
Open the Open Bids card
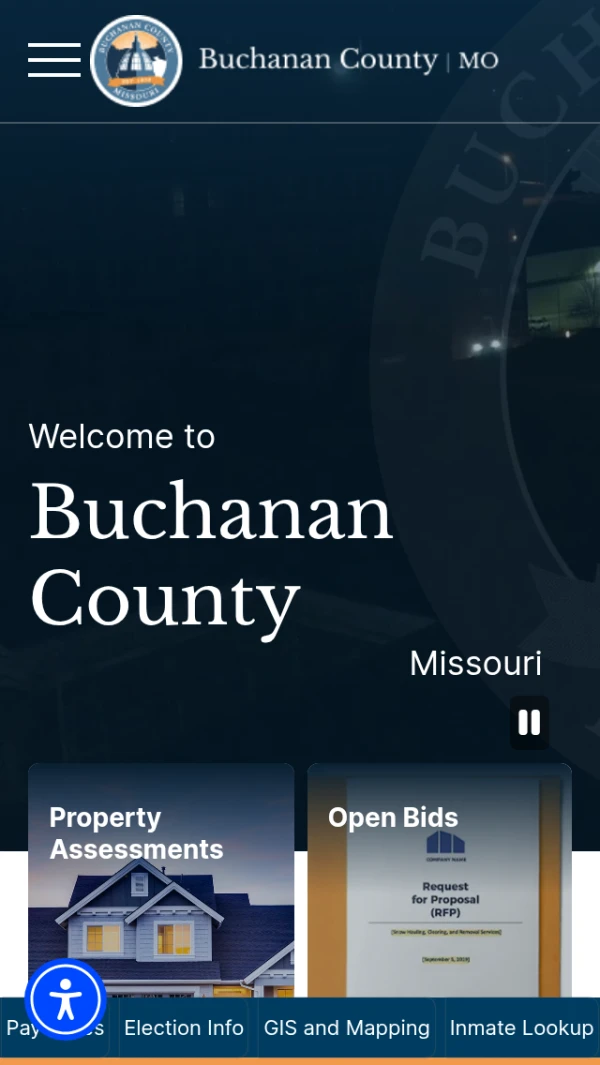pyautogui.click(x=439, y=880)
